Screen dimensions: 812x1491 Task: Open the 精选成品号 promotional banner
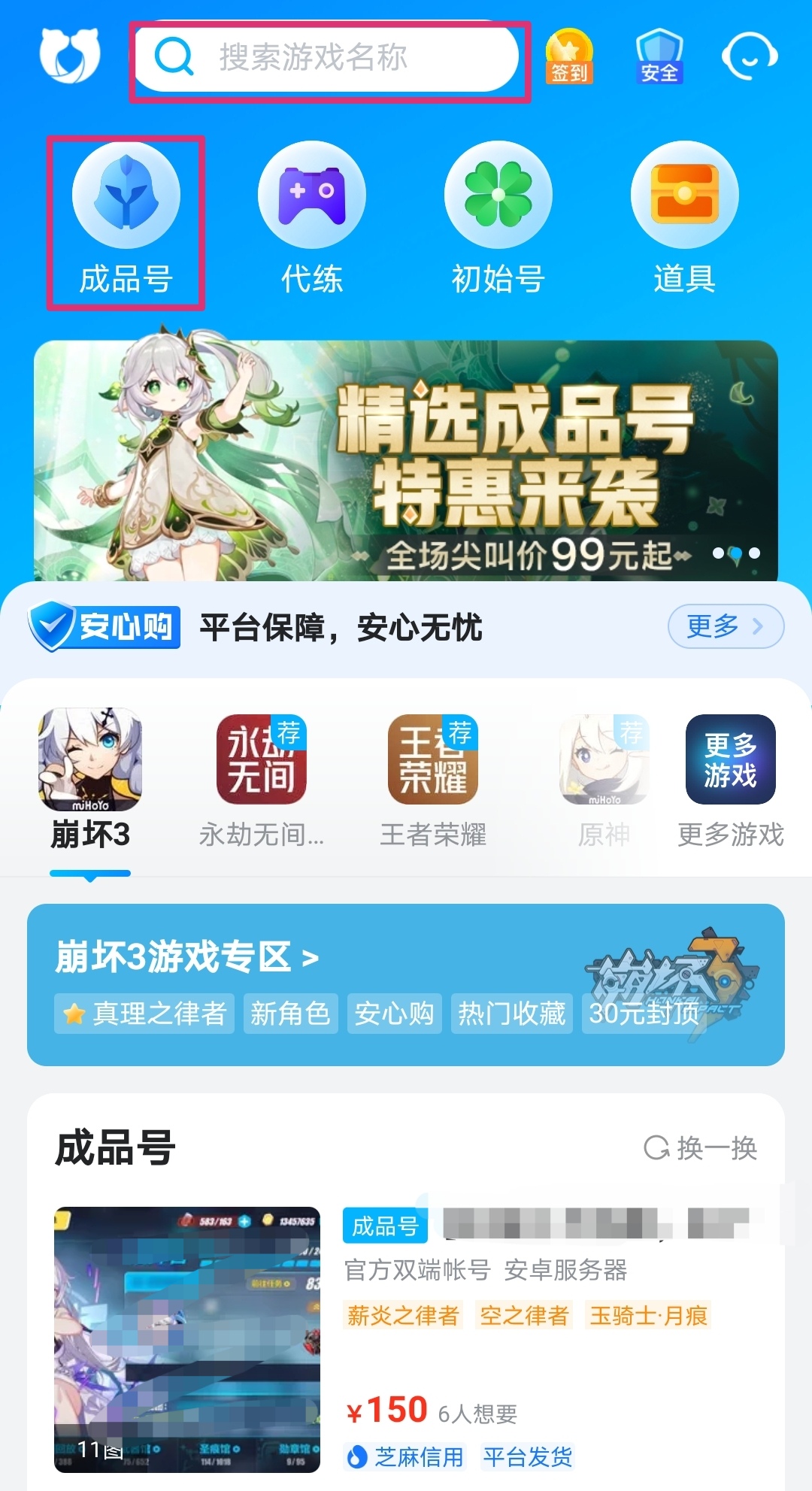406,460
